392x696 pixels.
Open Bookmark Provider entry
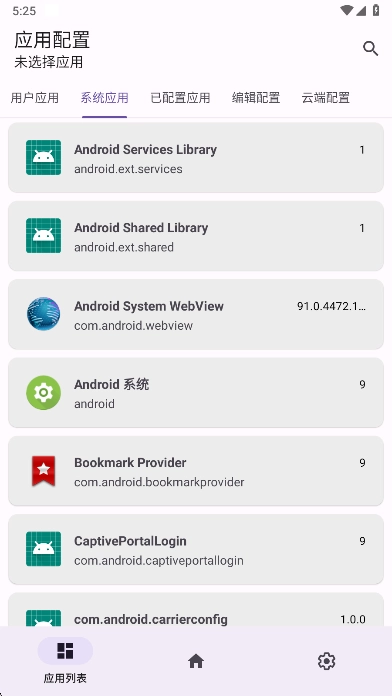coord(196,471)
